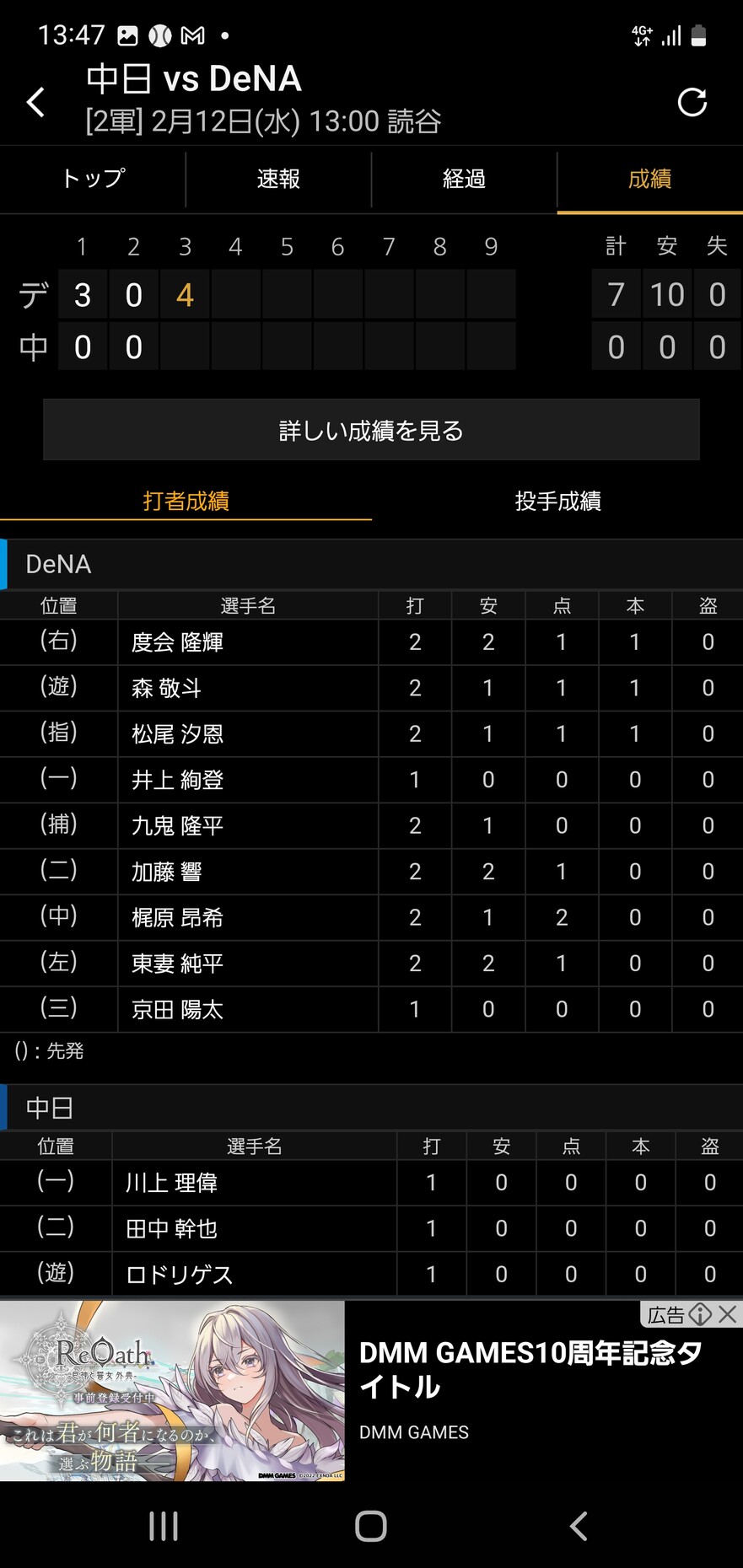Open the DMM GAMES ad banner
This screenshot has width=743, height=1568.
coord(371,1391)
